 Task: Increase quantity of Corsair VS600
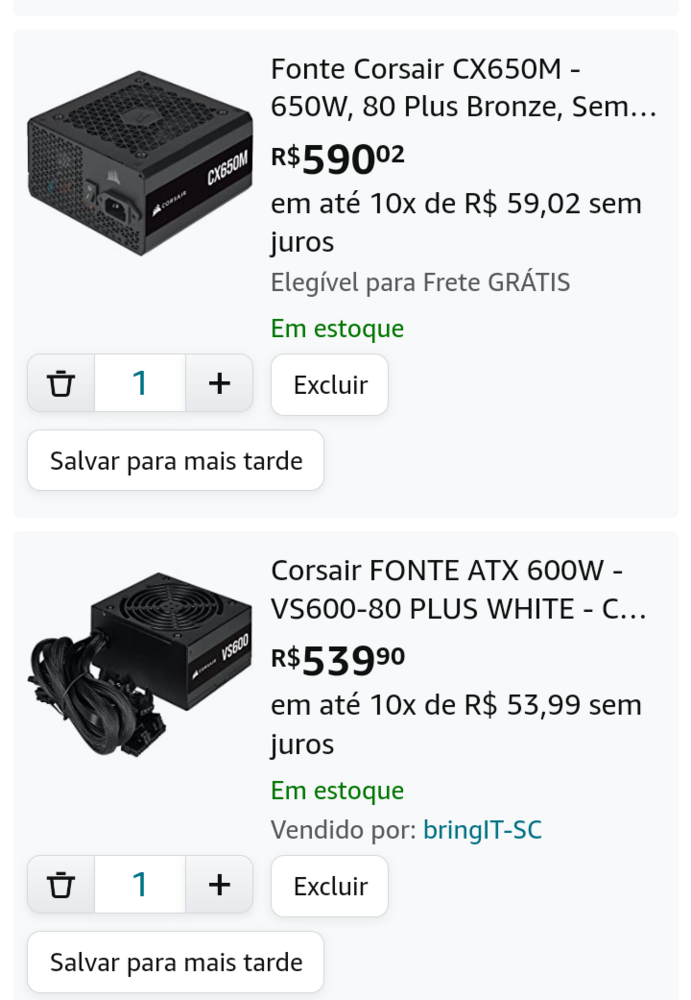(x=219, y=885)
